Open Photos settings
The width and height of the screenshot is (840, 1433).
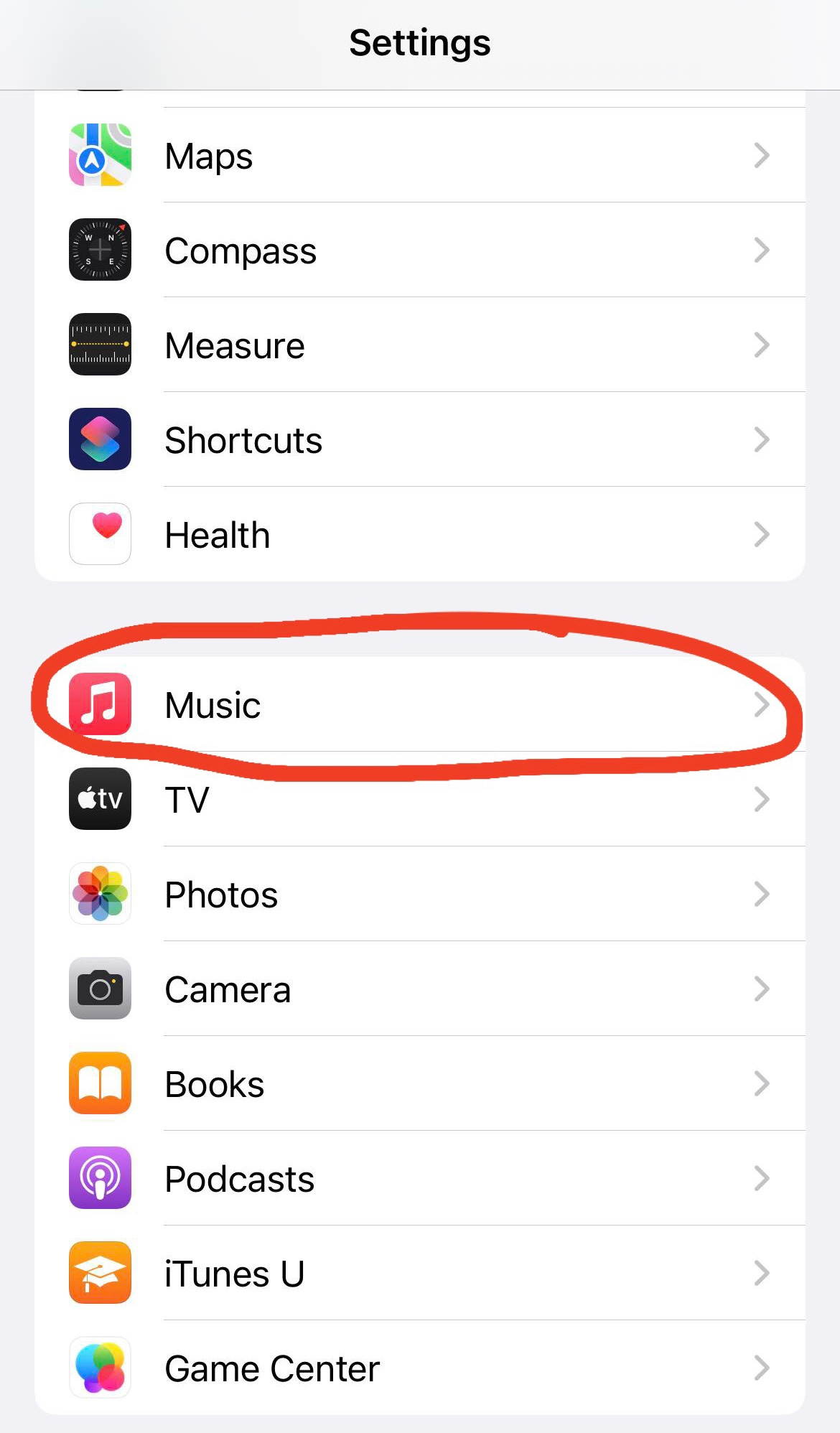click(x=420, y=894)
